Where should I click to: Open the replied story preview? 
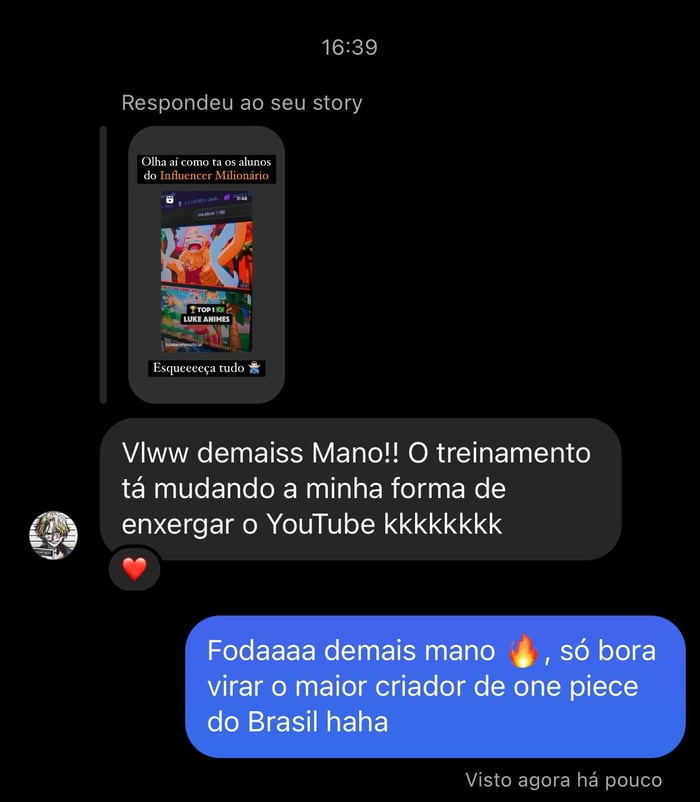pos(206,265)
